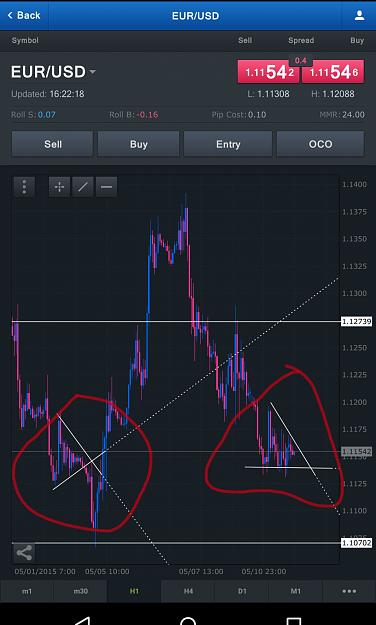Select the crosshair chart tool

click(x=59, y=187)
